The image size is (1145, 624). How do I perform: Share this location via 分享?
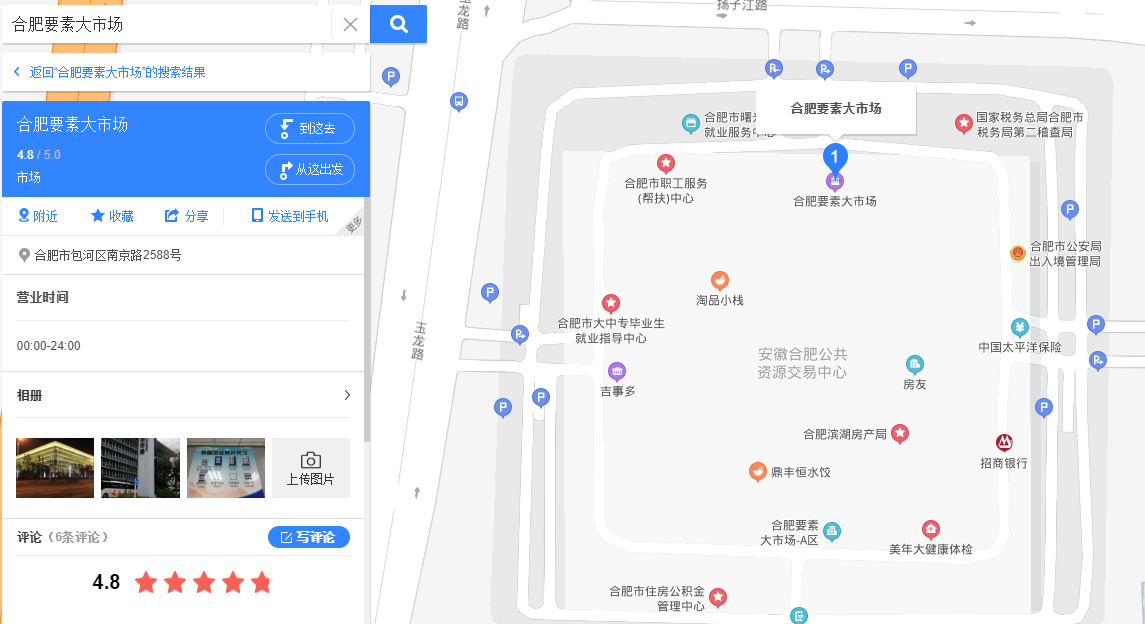point(187,216)
